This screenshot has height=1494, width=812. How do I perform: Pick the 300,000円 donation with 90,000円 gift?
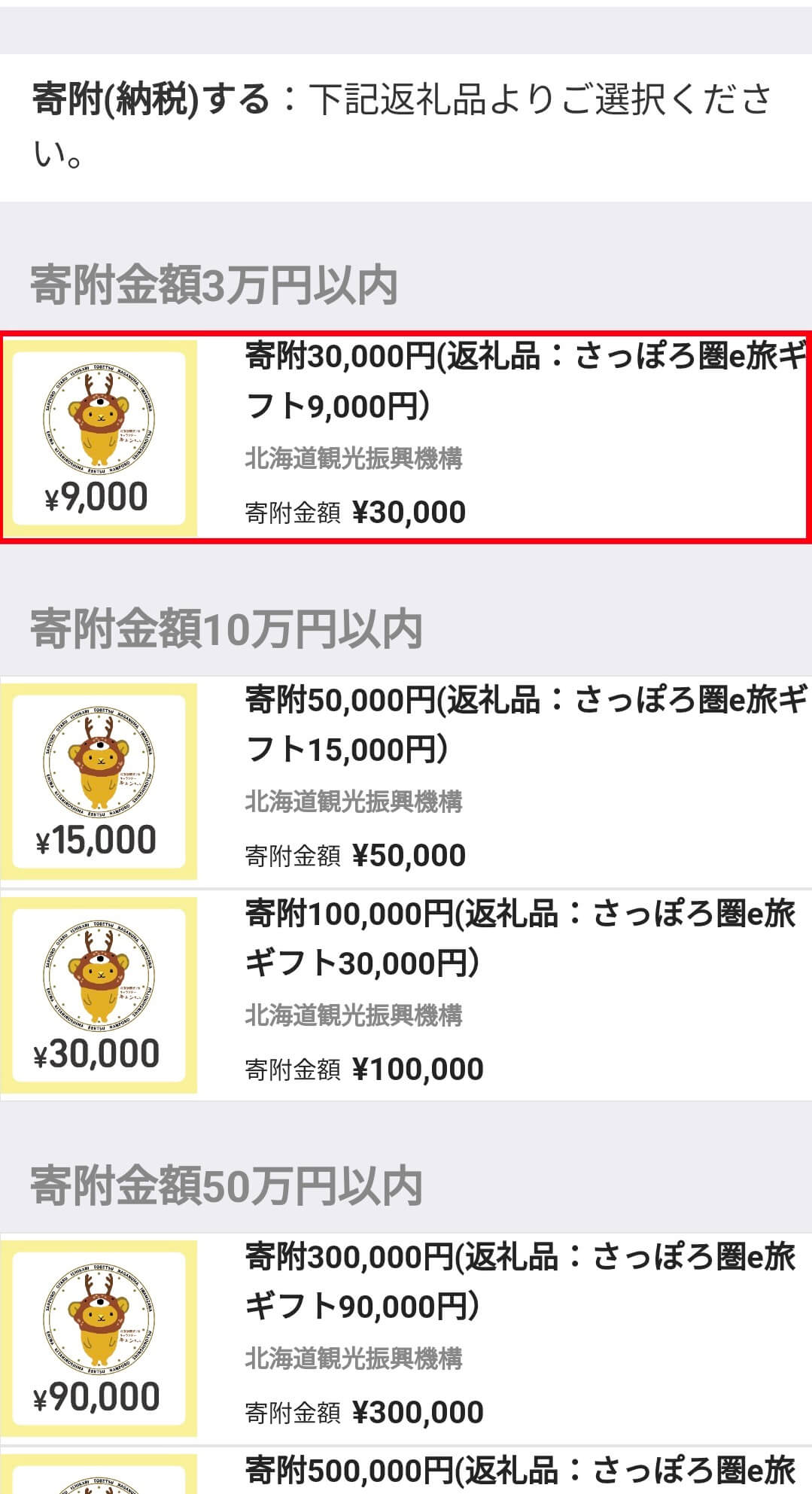coord(406,1337)
